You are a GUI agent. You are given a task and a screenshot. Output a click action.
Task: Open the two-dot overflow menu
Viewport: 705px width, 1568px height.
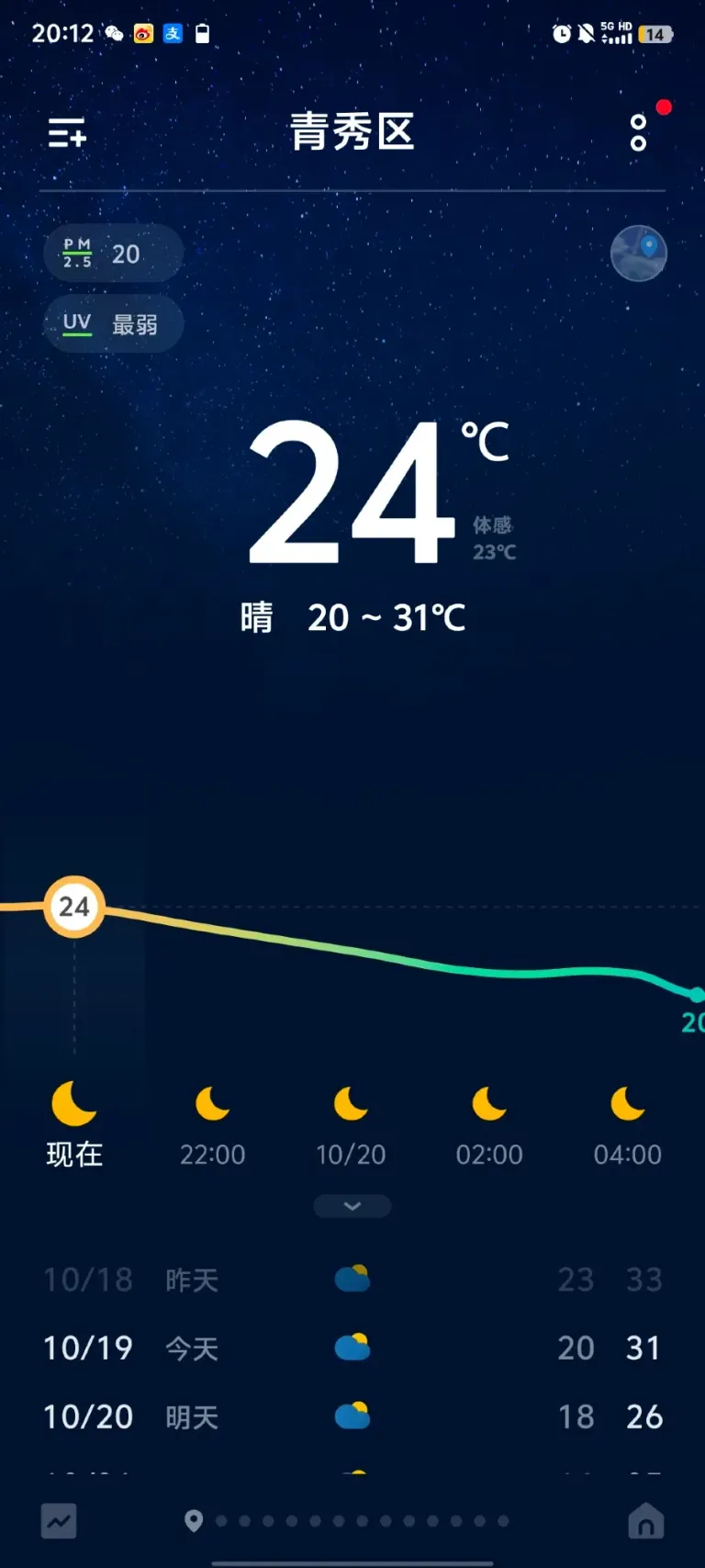638,133
